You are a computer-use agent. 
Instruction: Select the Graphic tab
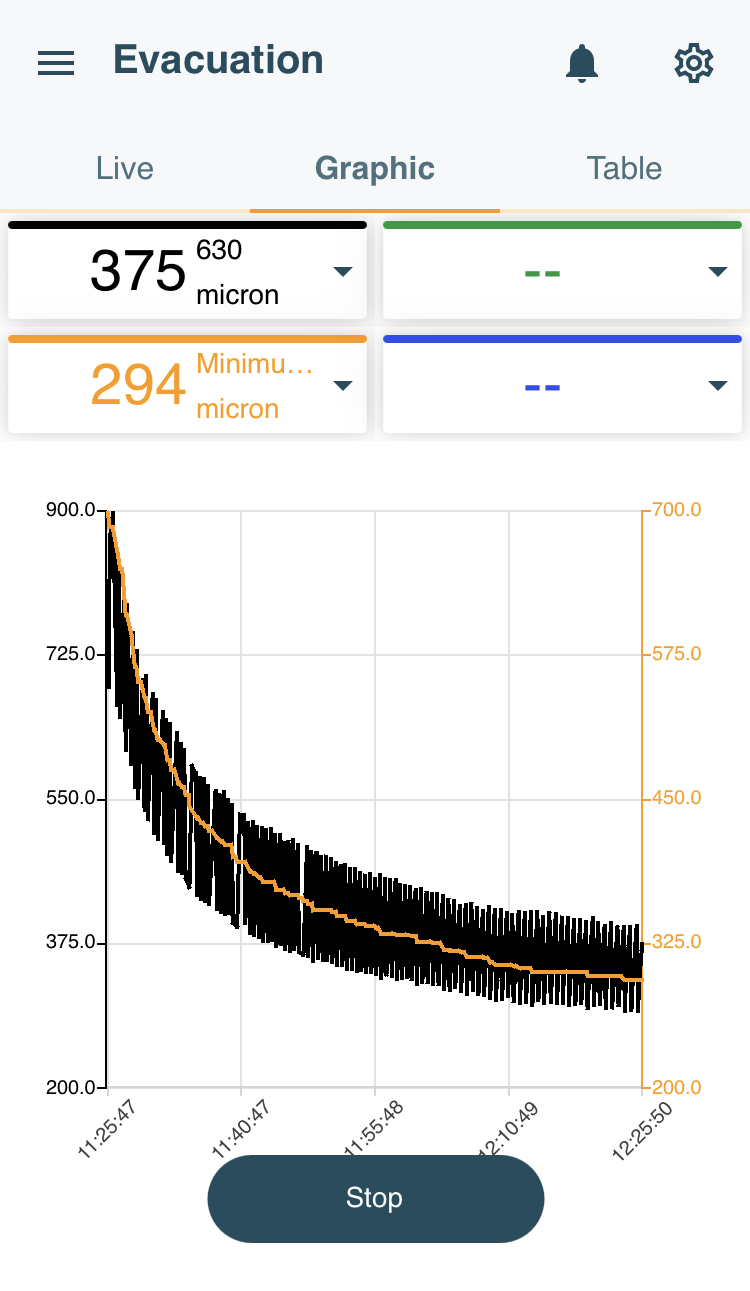[375, 168]
